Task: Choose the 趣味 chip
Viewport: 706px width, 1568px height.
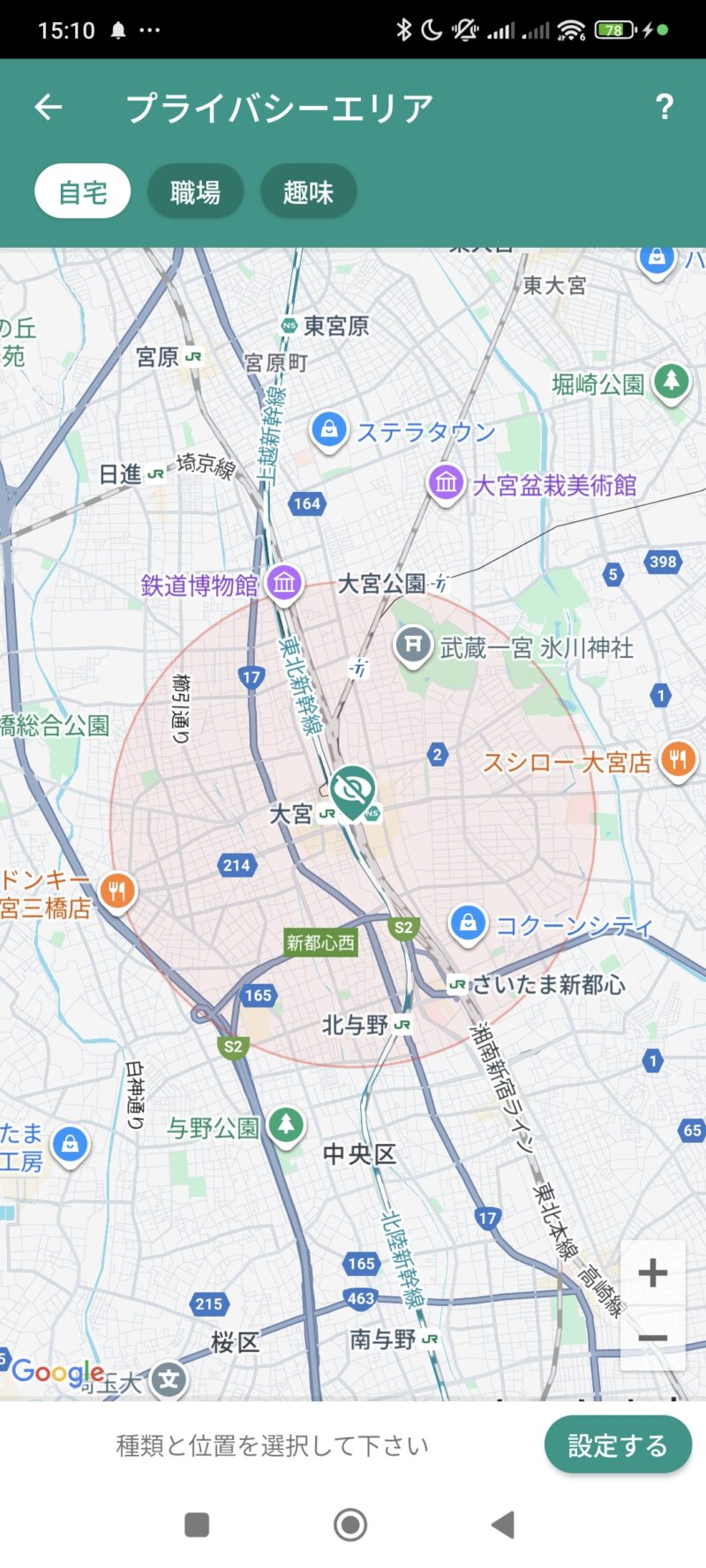Action: [308, 191]
